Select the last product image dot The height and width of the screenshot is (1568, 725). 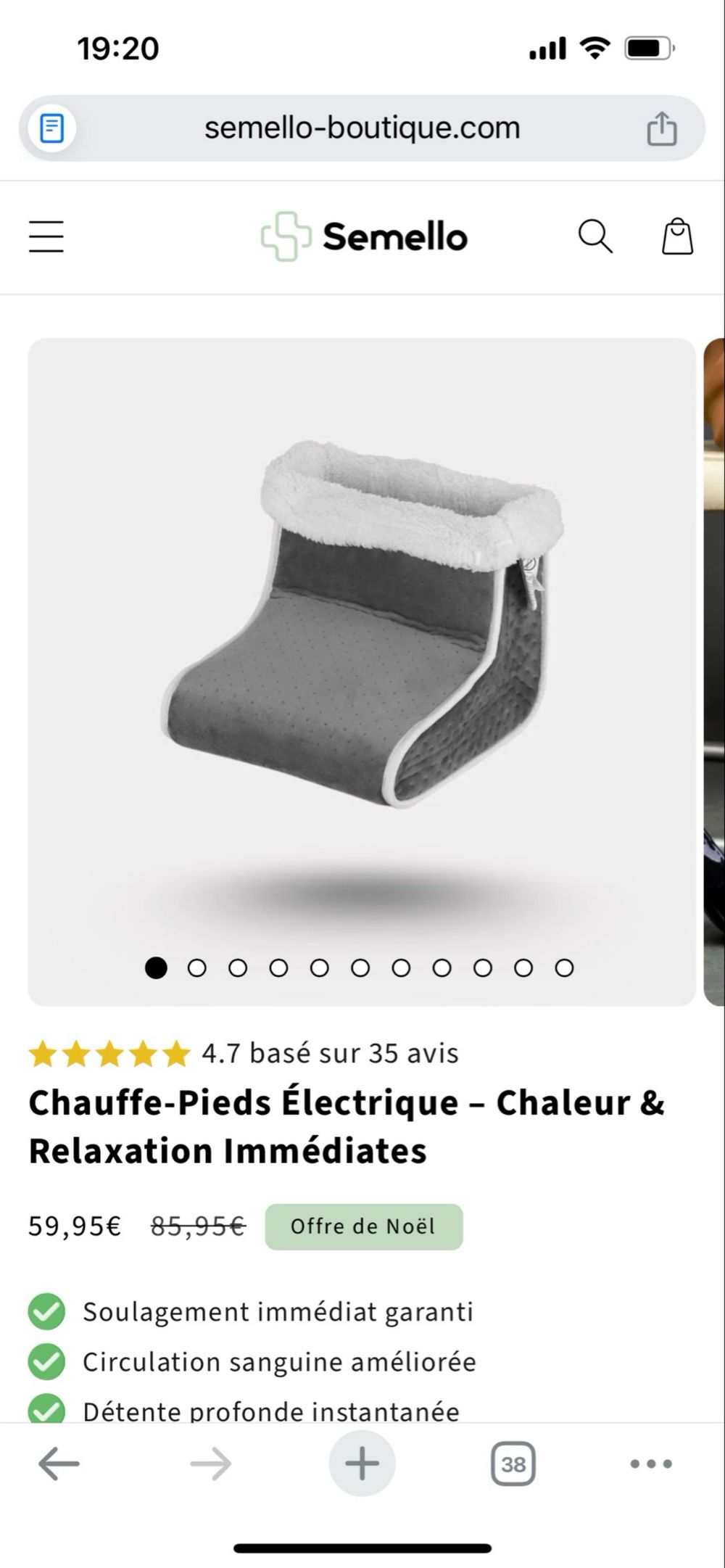click(x=564, y=967)
